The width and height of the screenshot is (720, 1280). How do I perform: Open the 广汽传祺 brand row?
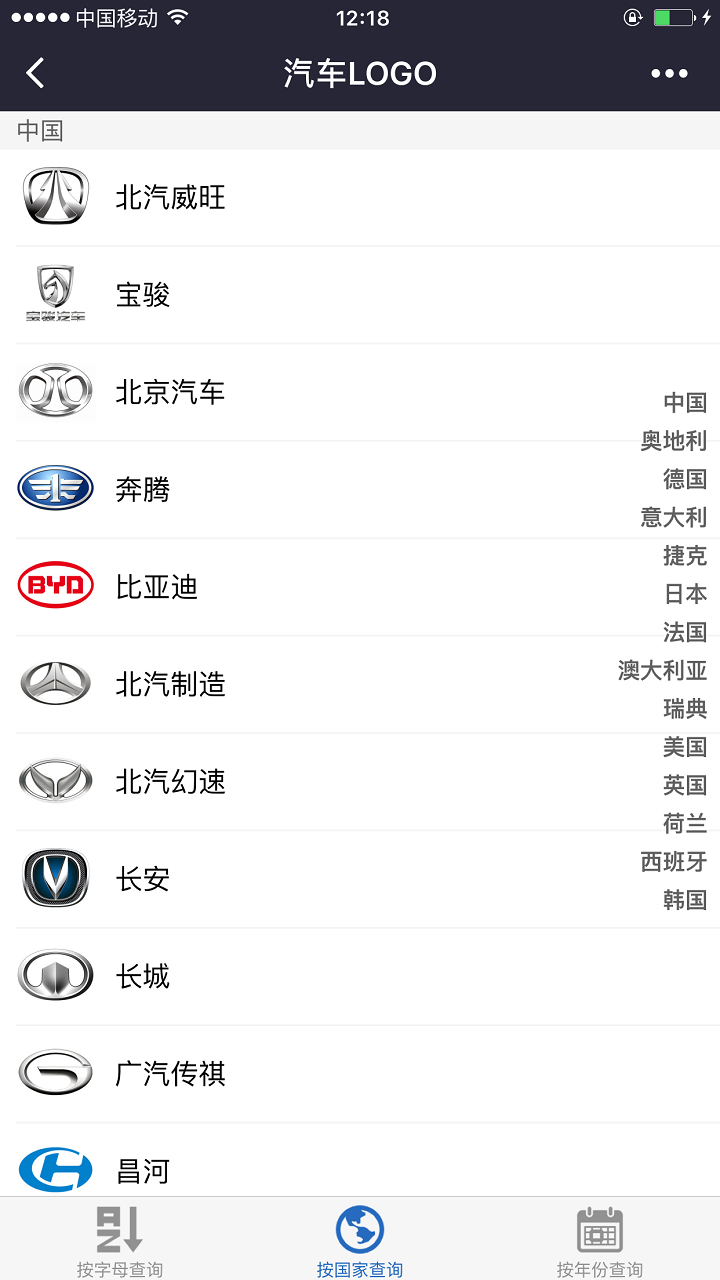click(360, 1074)
